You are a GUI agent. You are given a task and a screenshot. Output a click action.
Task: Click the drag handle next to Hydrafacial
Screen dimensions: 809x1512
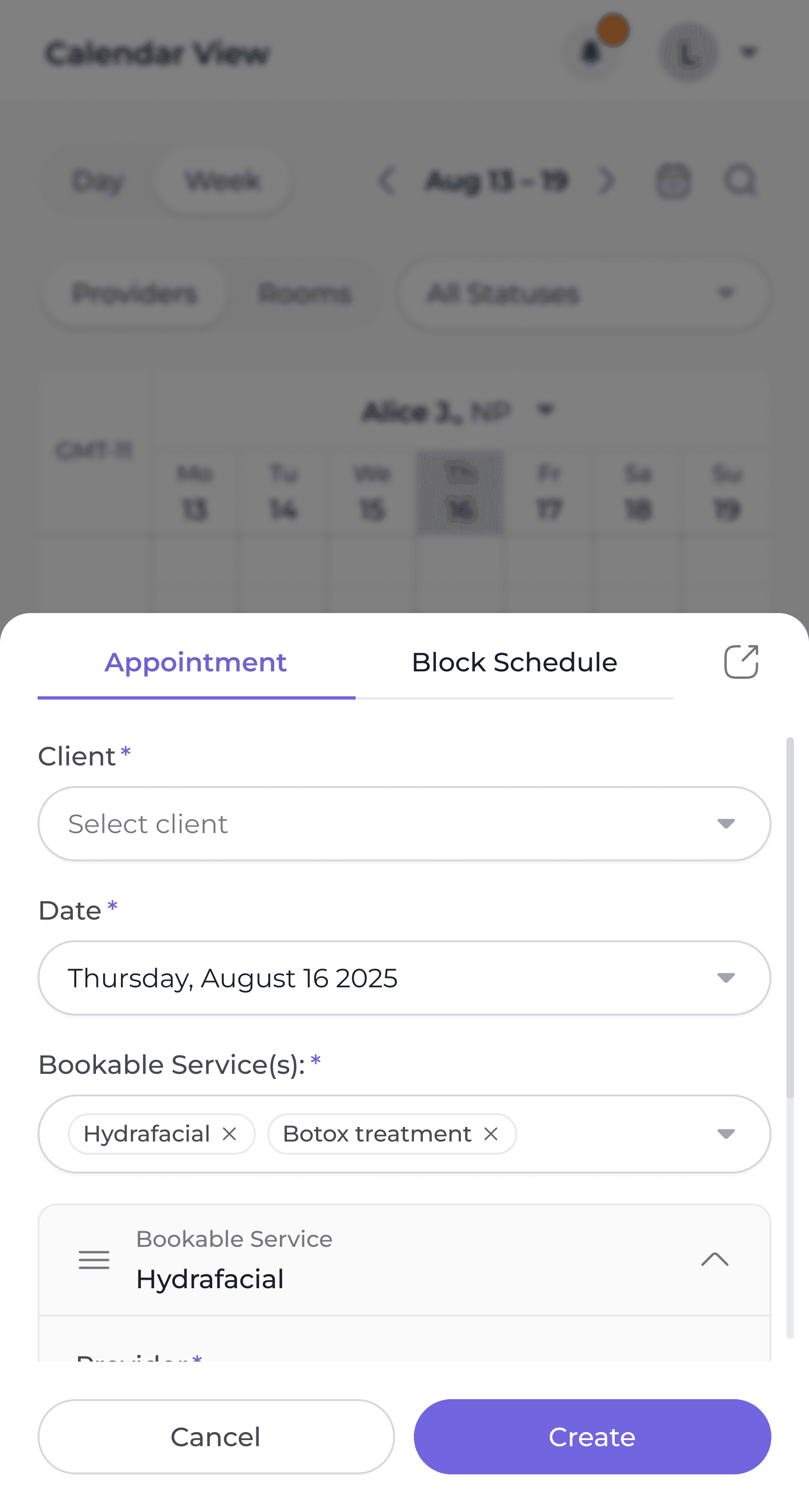click(x=94, y=1260)
